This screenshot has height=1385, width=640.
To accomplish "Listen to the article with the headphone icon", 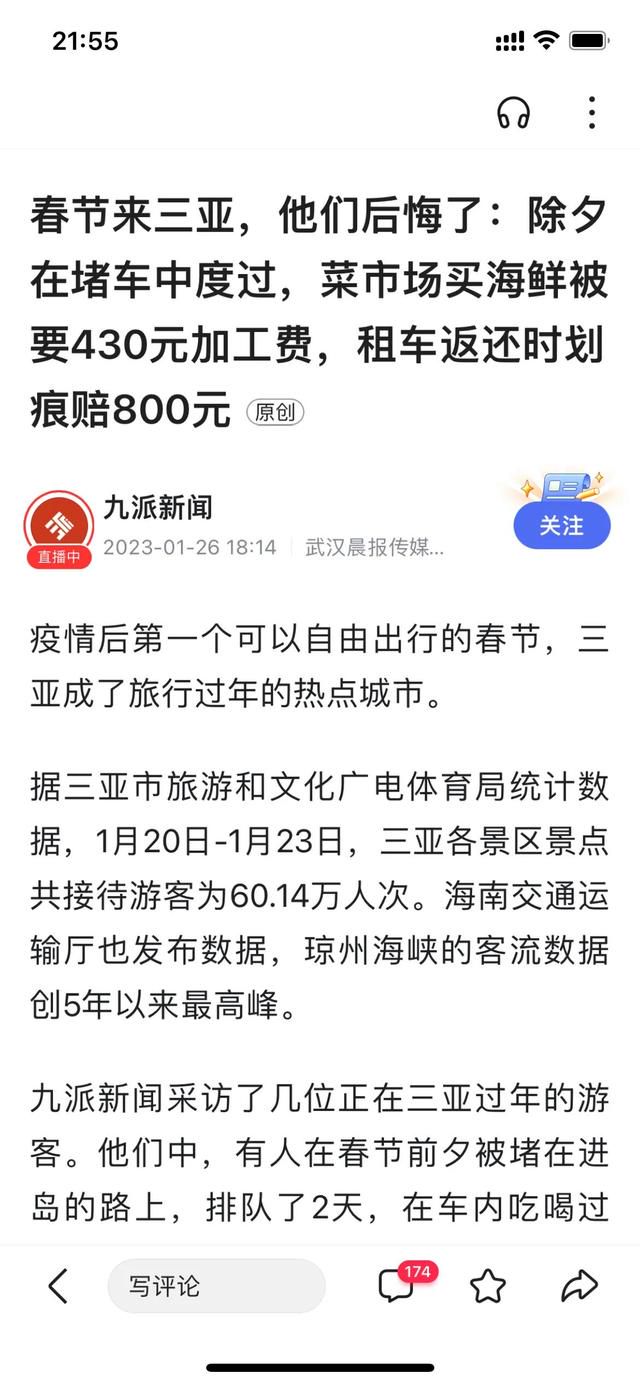I will (513, 113).
